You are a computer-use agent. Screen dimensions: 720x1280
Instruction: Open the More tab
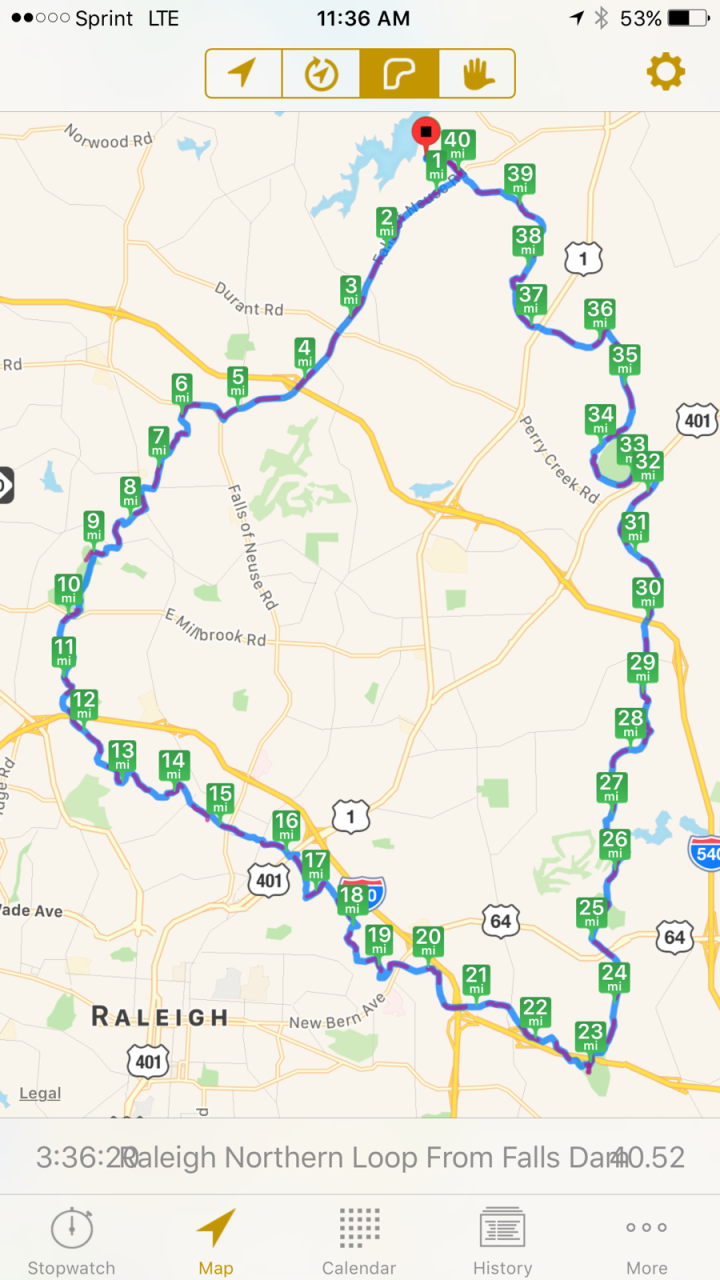(646, 1240)
